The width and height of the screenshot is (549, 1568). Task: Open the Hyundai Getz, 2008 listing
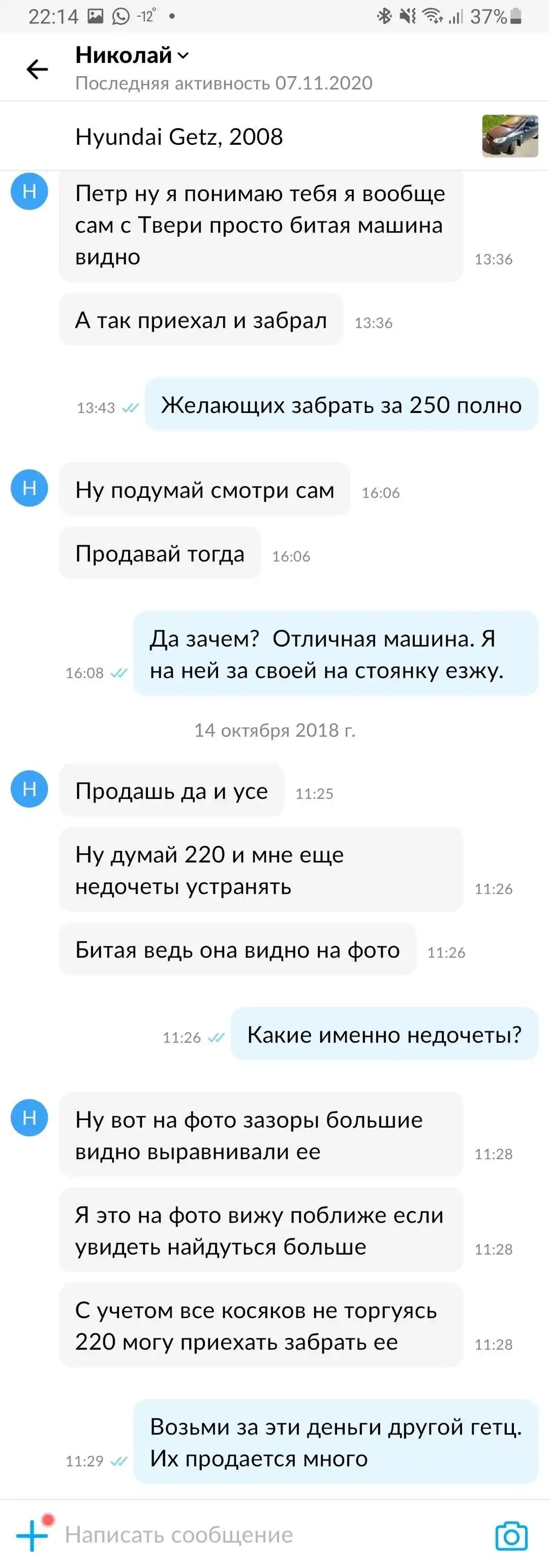(179, 137)
